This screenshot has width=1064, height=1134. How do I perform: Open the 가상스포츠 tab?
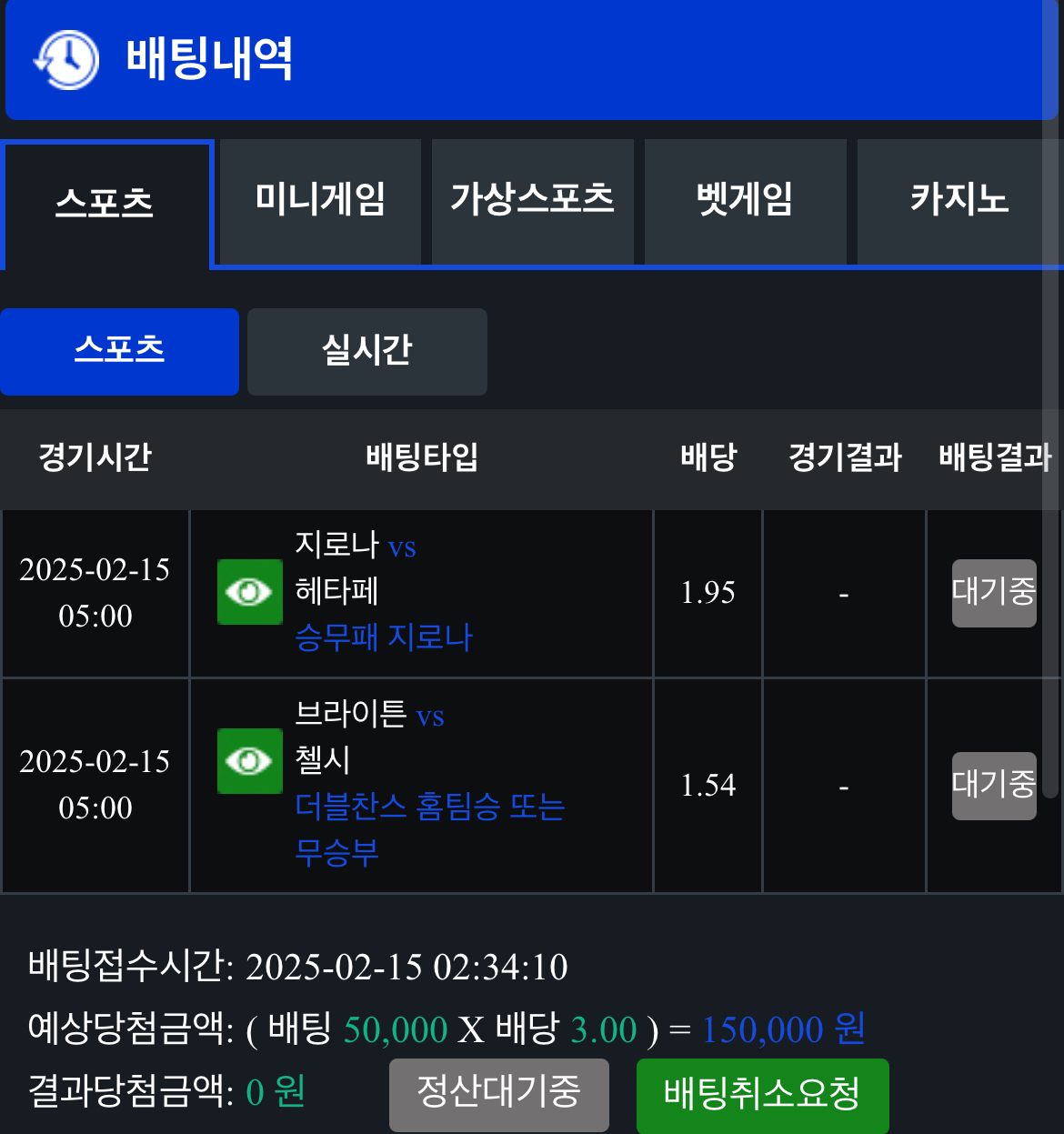(533, 200)
